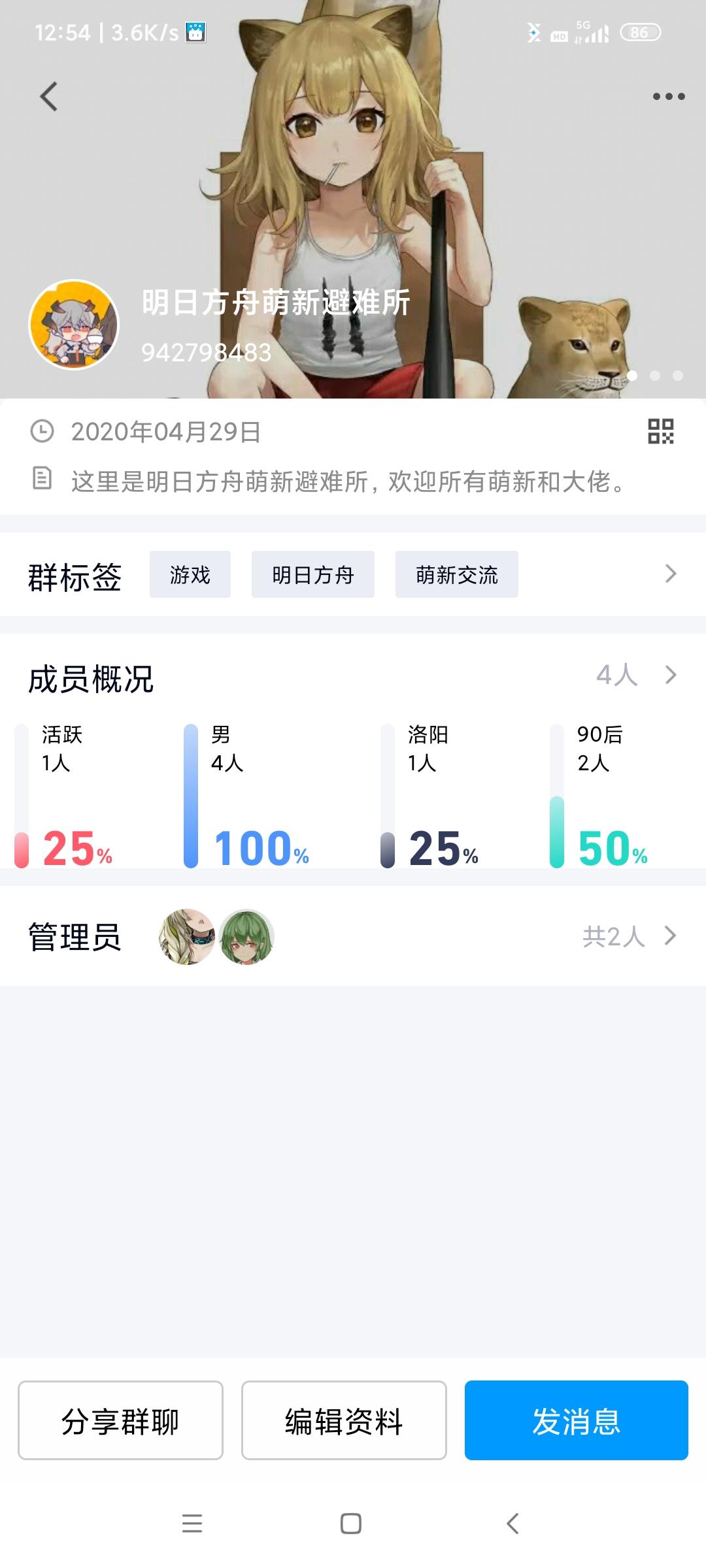Select the 游戏 tag chip

[190, 575]
